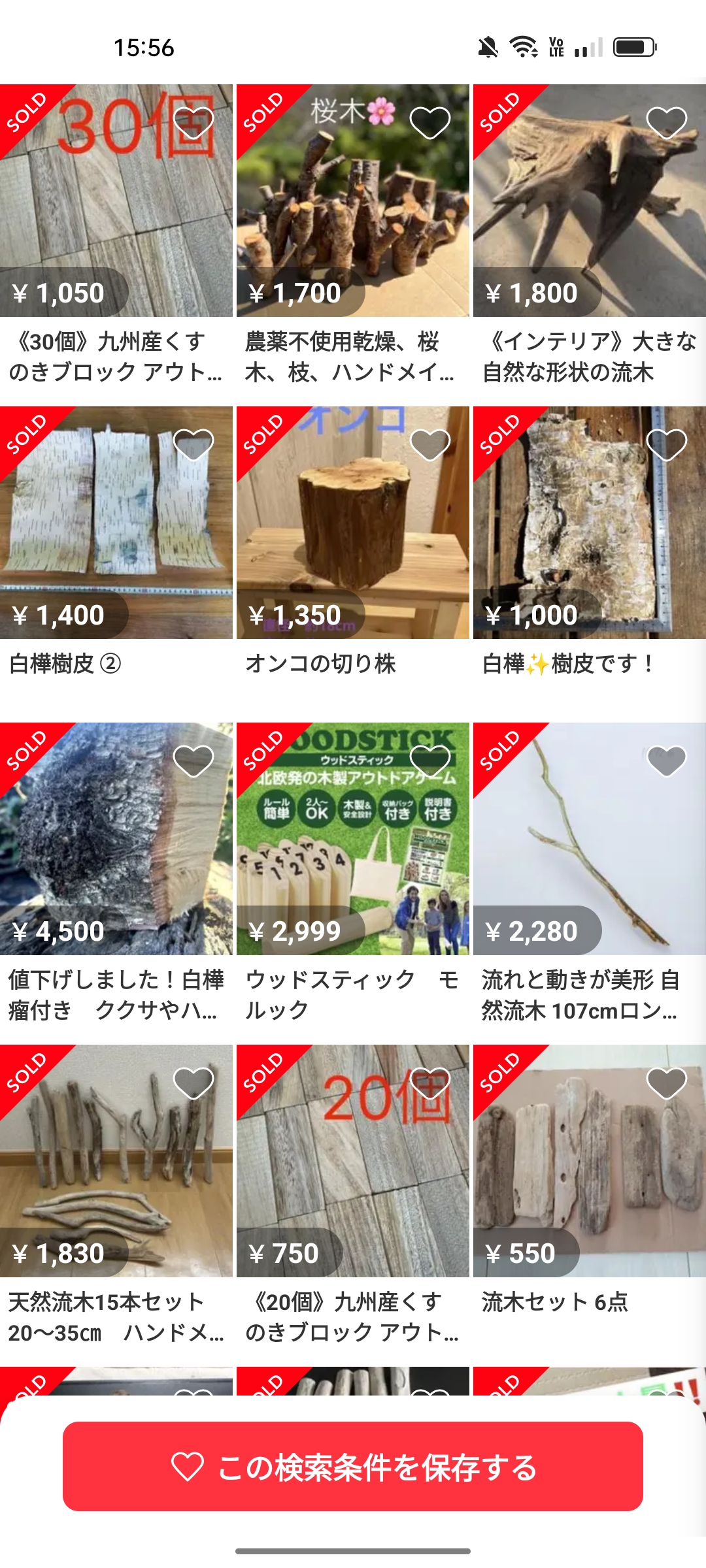
Task: Save this search with この検索条件を保存する
Action: 353,1466
